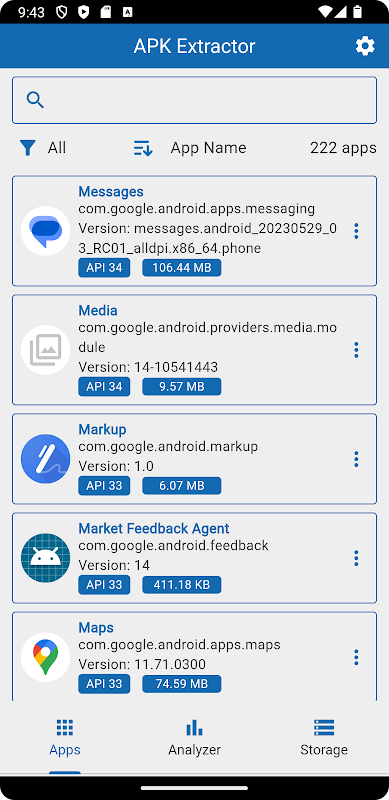Image resolution: width=389 pixels, height=800 pixels.
Task: Open the Maps app card
Action: click(194, 656)
